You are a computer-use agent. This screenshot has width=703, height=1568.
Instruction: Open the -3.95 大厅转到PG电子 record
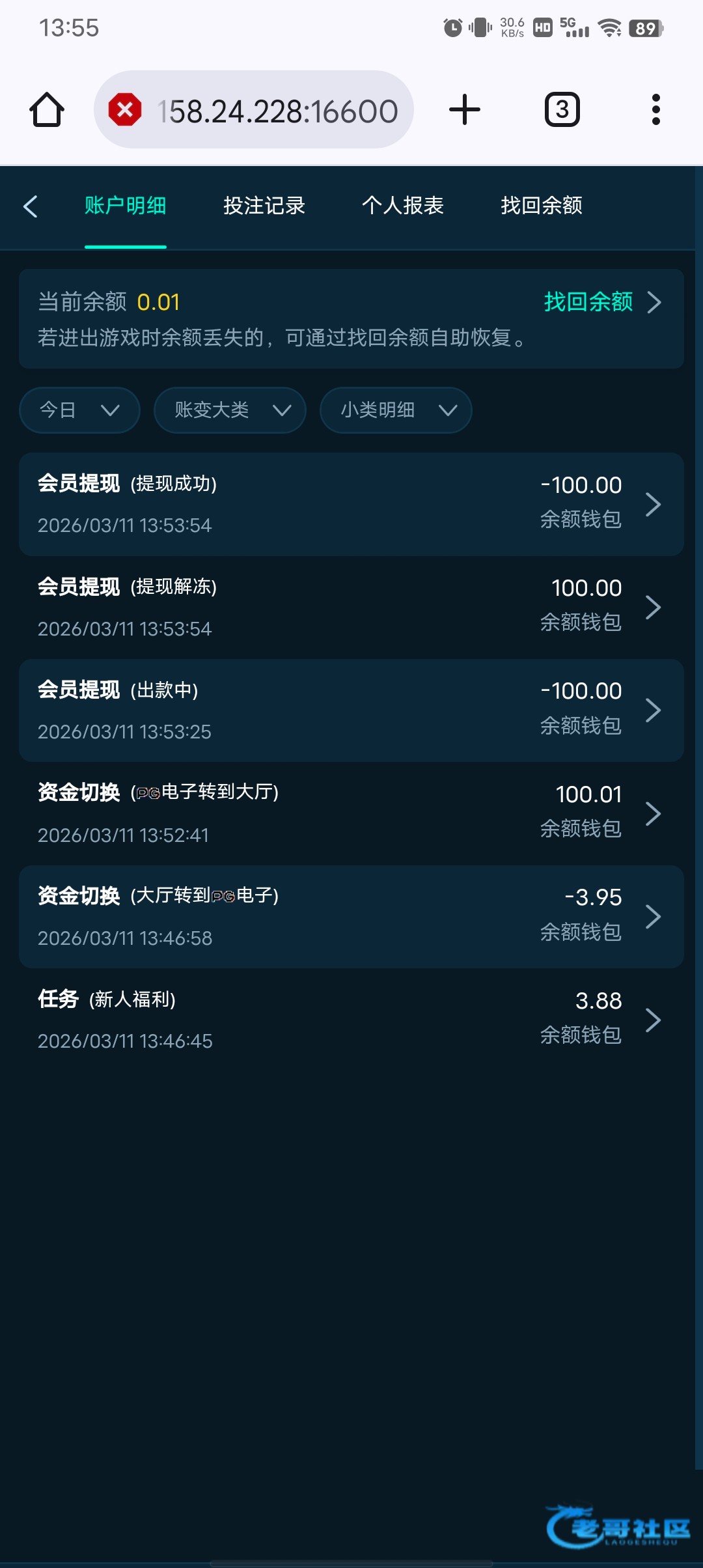pos(351,916)
